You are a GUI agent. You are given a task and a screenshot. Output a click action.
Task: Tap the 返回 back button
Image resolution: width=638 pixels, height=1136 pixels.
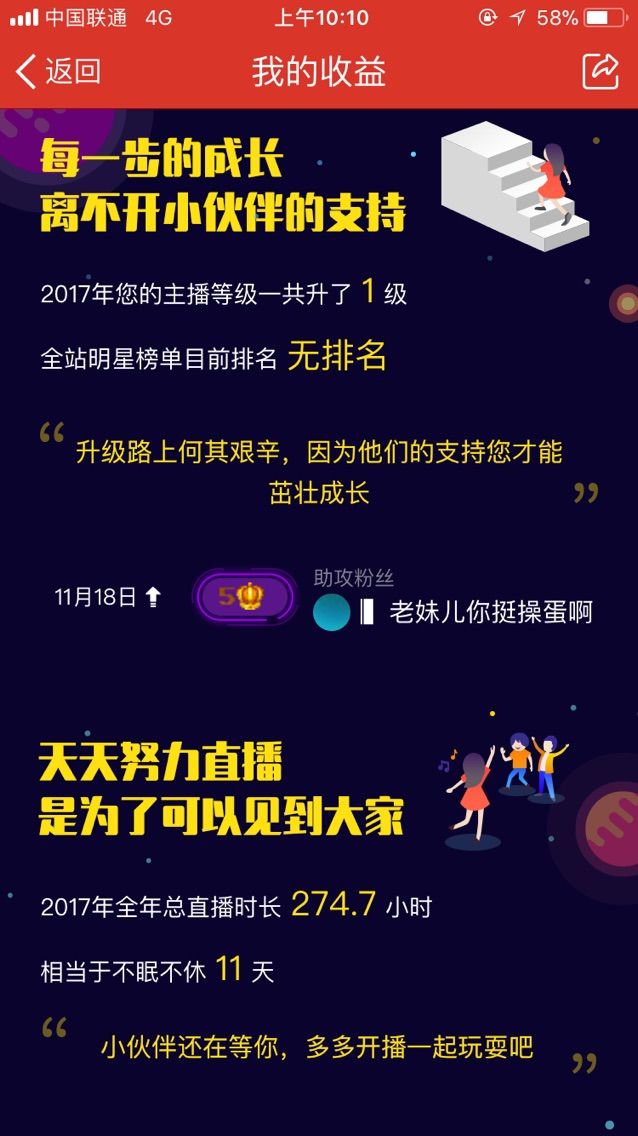click(x=58, y=72)
